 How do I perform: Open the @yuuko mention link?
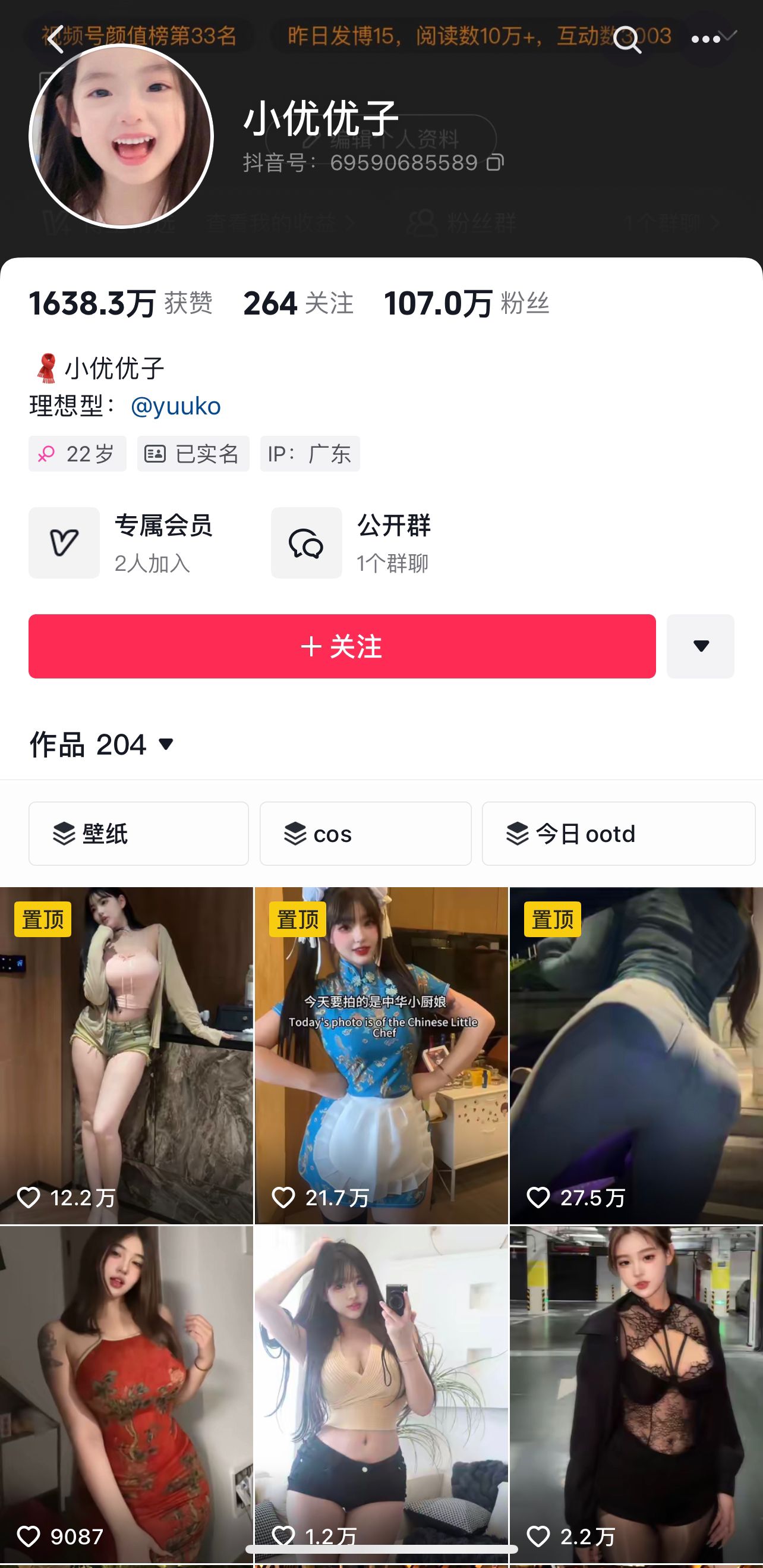[176, 406]
